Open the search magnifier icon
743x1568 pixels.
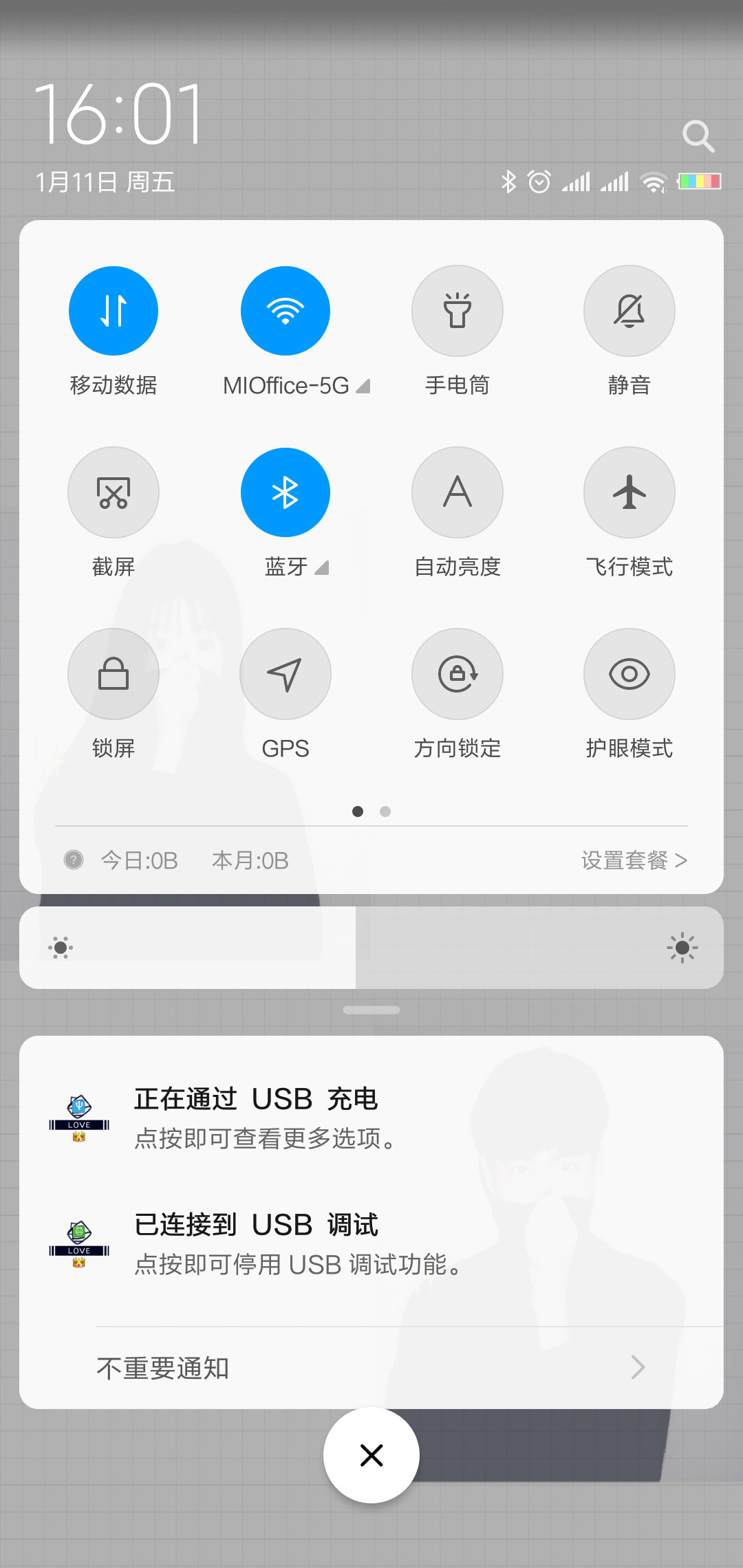pyautogui.click(x=698, y=136)
